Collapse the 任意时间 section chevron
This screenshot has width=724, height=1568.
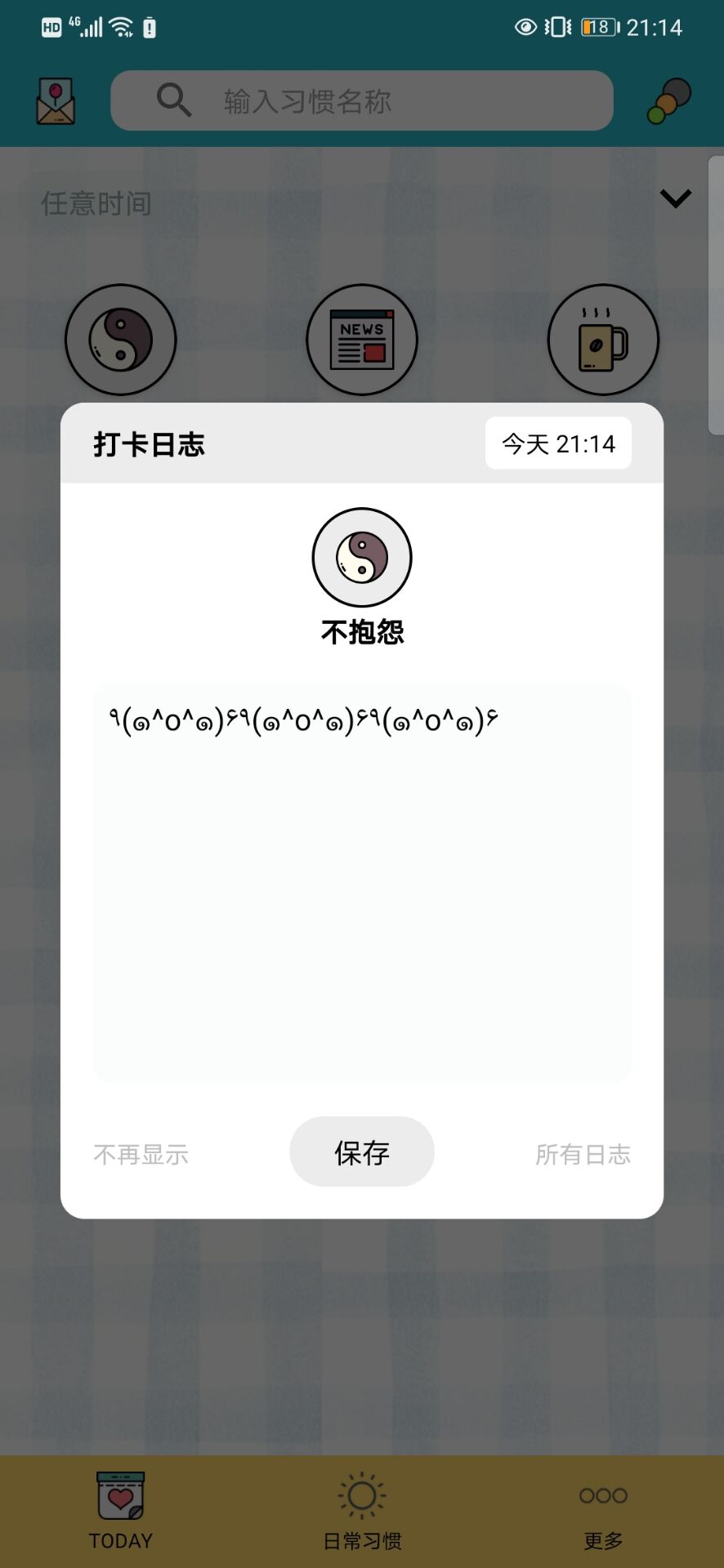pos(675,198)
